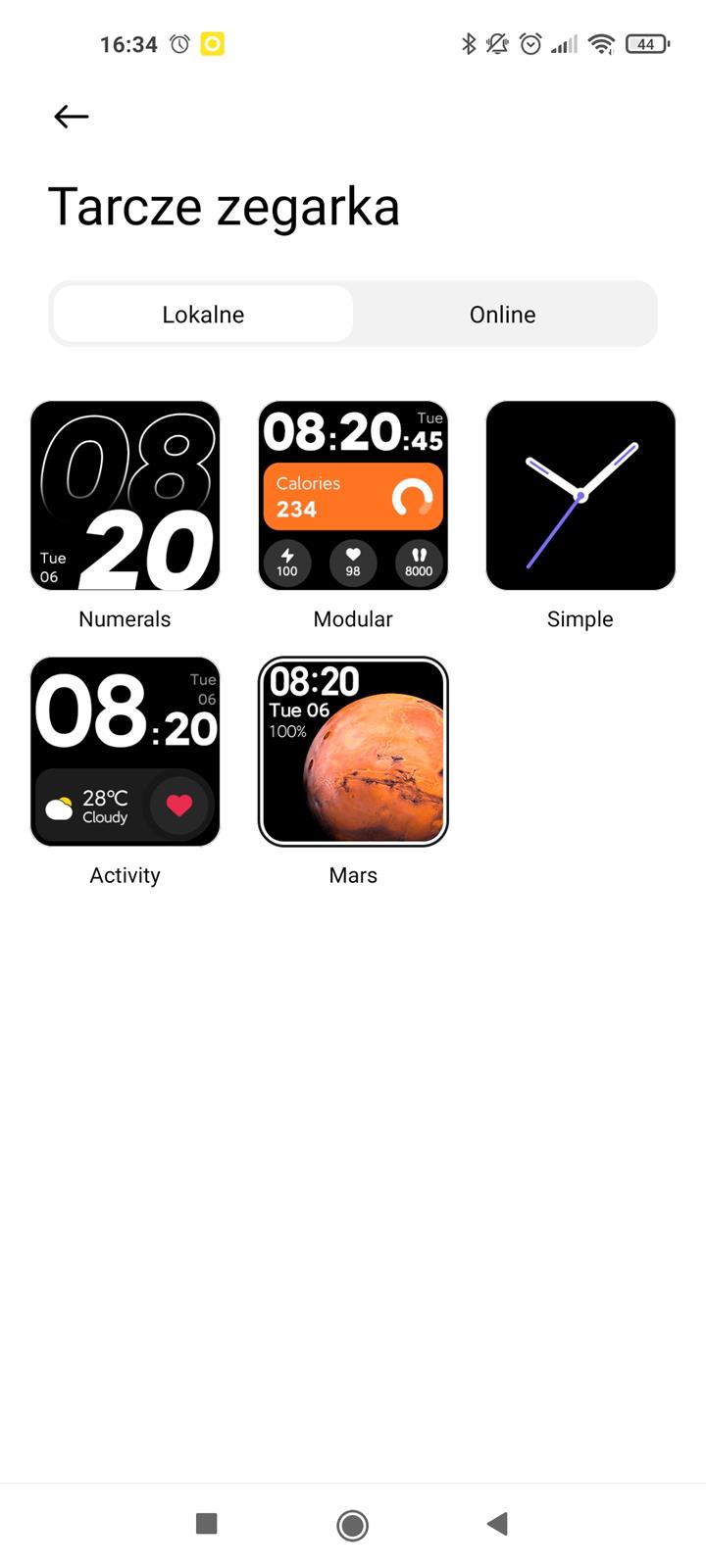Go back using the top arrow
706x1568 pixels.
(x=71, y=117)
